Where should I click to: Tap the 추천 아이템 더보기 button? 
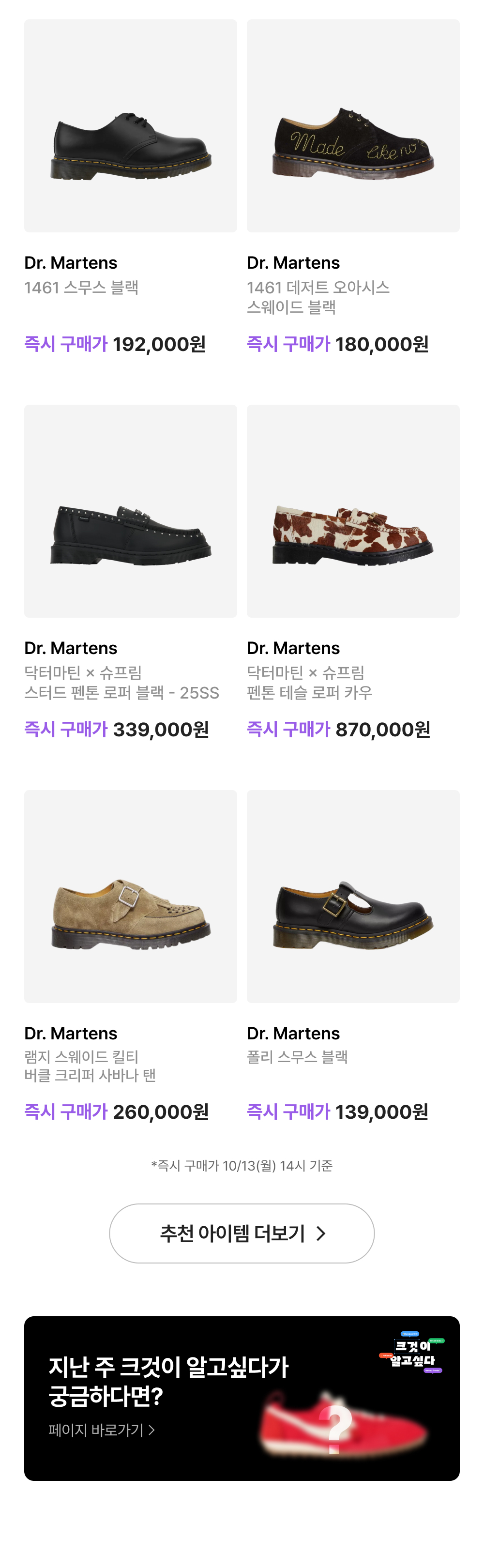point(242,1233)
